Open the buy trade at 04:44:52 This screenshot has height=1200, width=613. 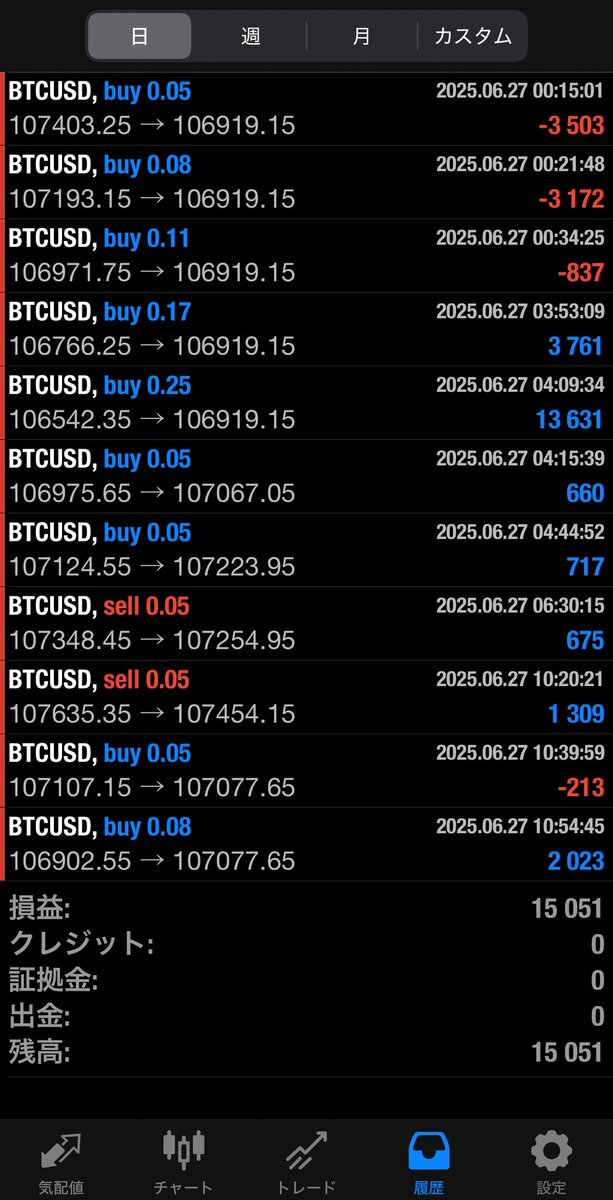[x=306, y=550]
